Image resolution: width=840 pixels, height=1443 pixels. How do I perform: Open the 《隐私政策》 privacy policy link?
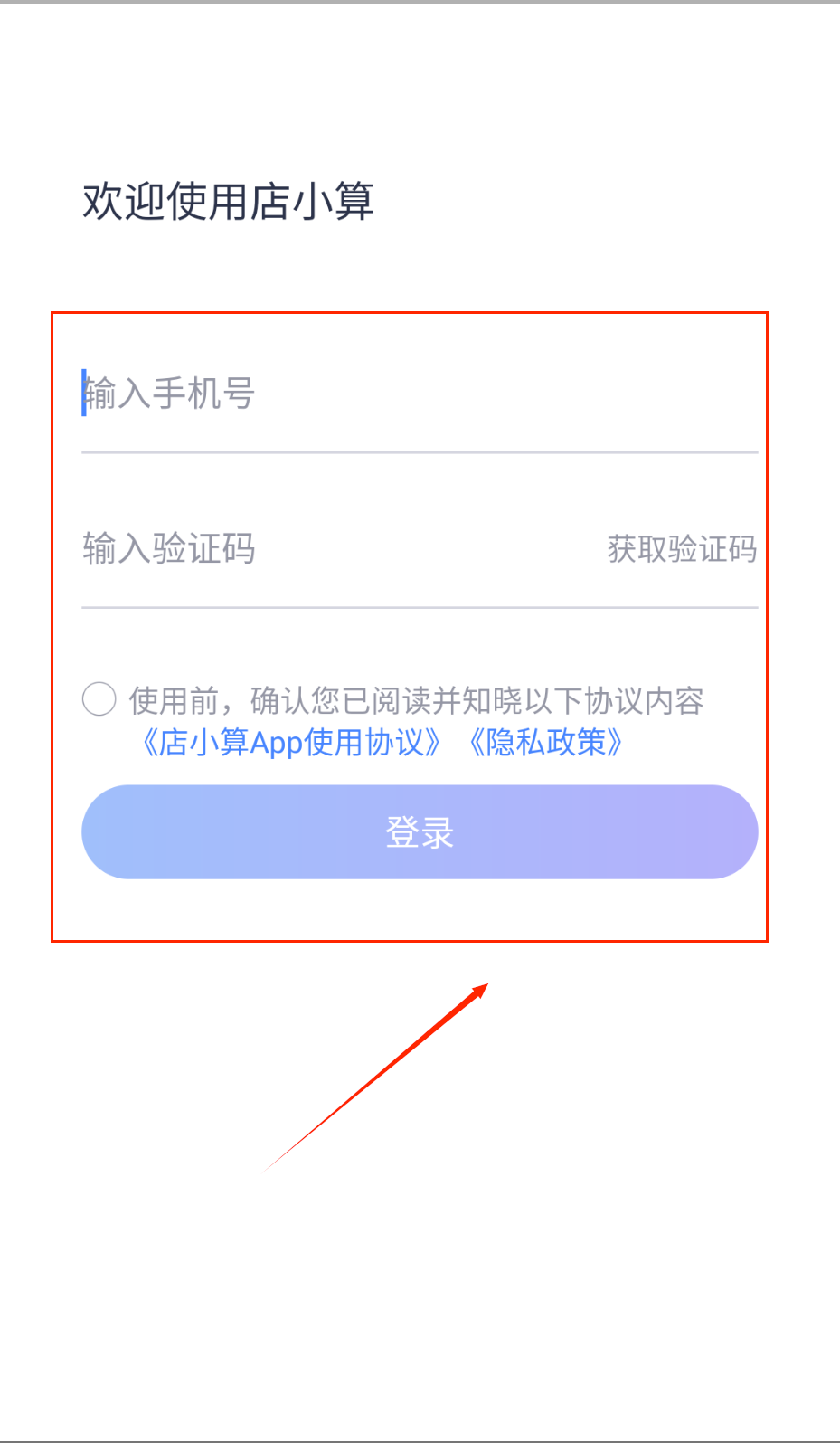pyautogui.click(x=545, y=742)
